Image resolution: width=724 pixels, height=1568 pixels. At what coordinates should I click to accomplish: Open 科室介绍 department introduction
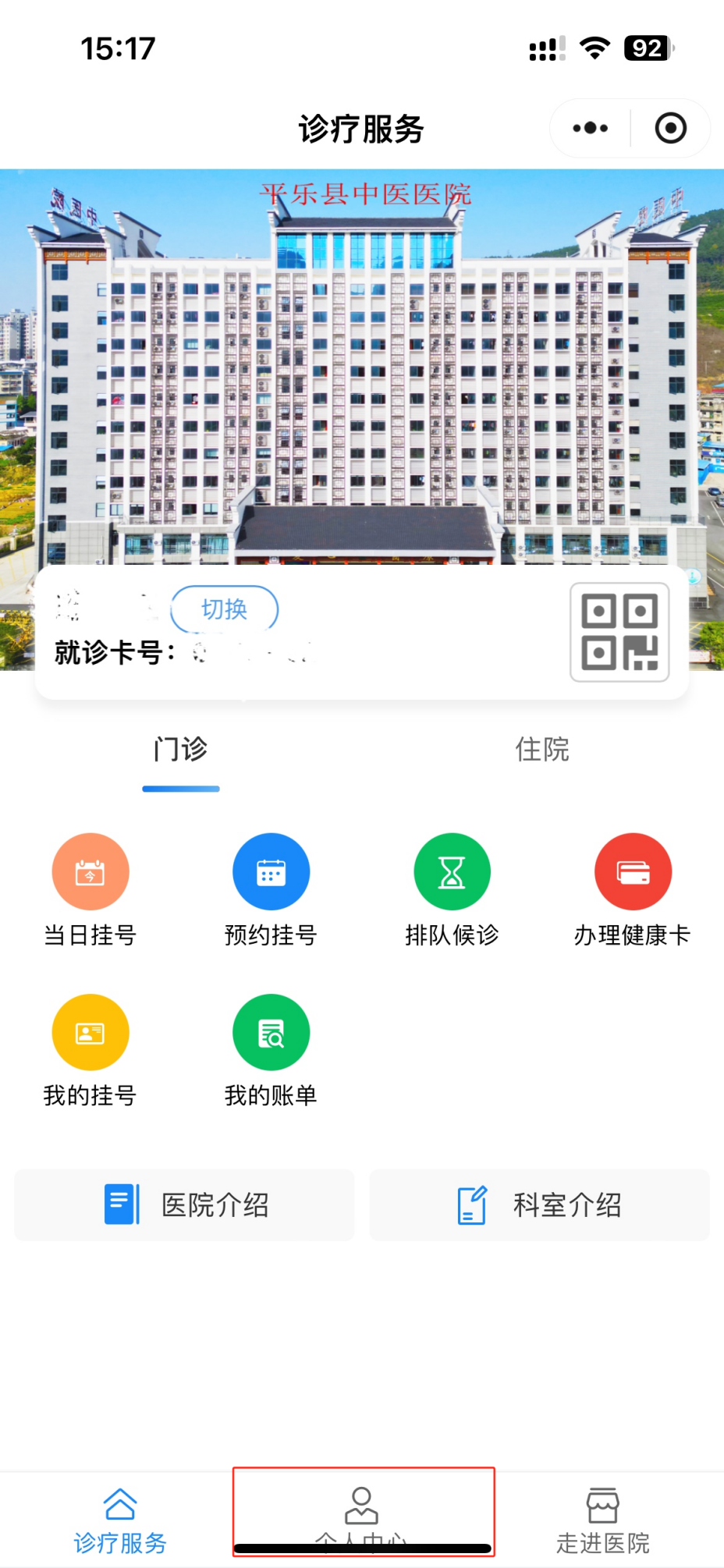[x=539, y=1204]
